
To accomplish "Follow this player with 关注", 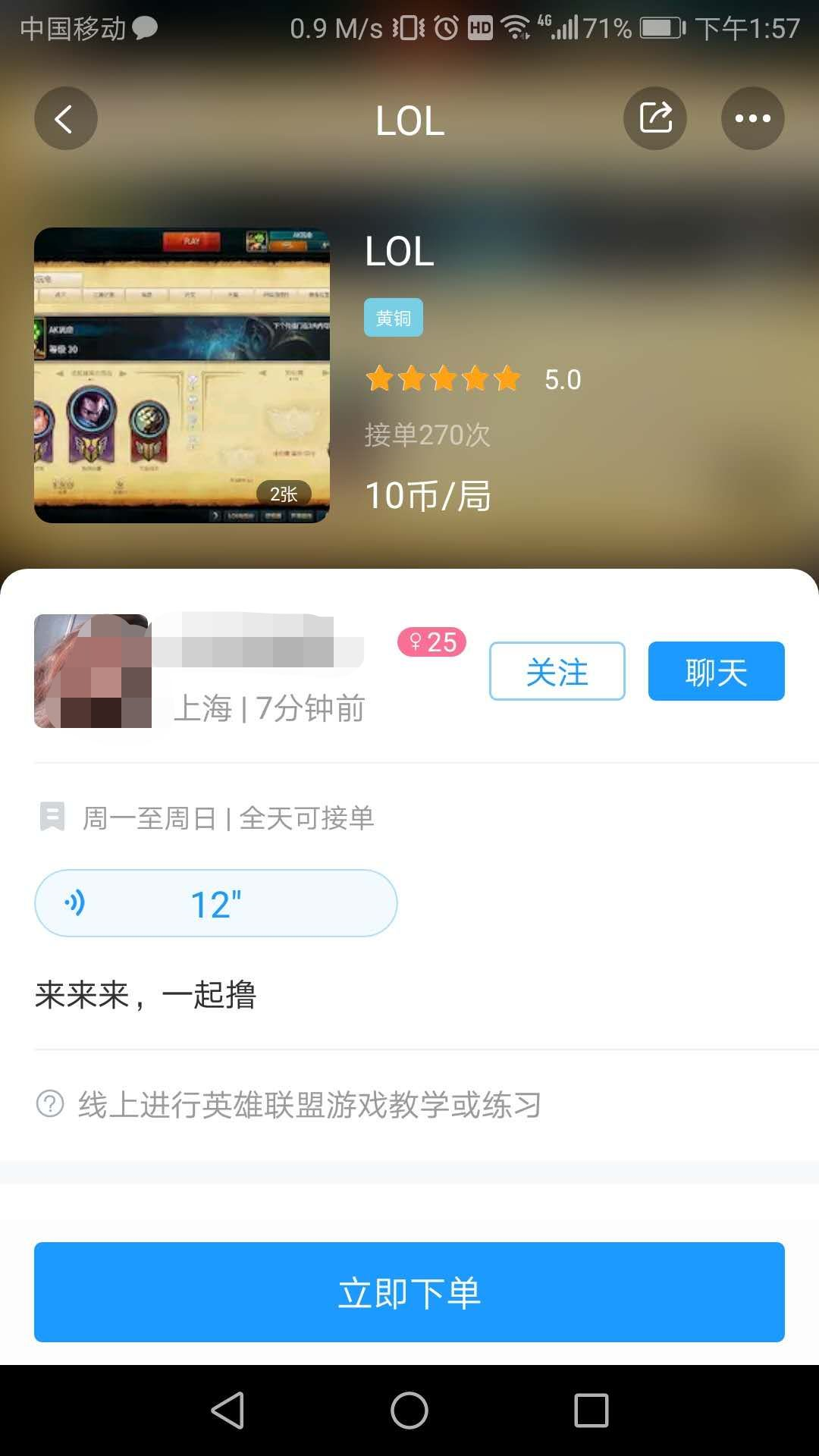I will (x=557, y=671).
